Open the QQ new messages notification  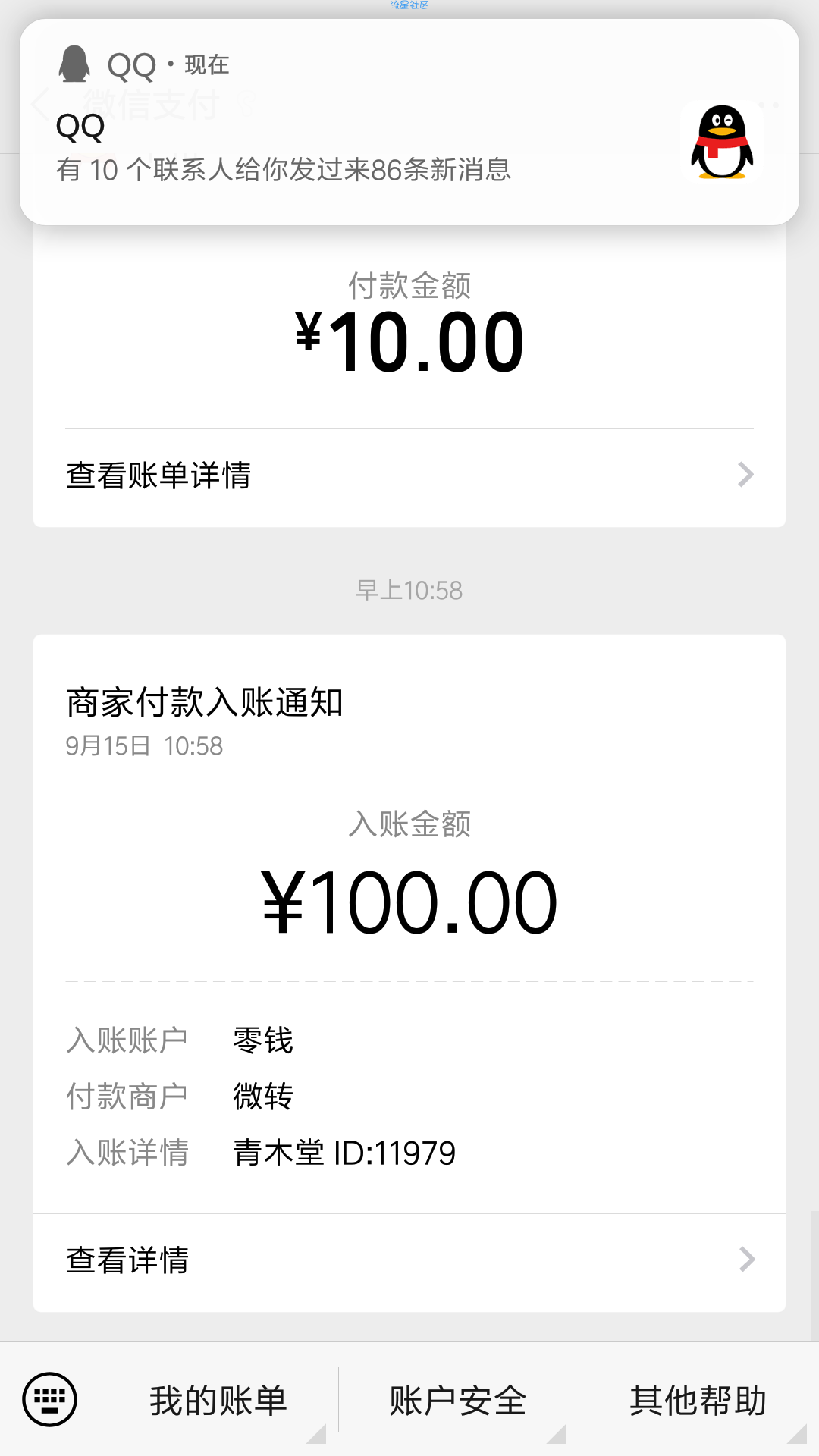pyautogui.click(x=409, y=122)
